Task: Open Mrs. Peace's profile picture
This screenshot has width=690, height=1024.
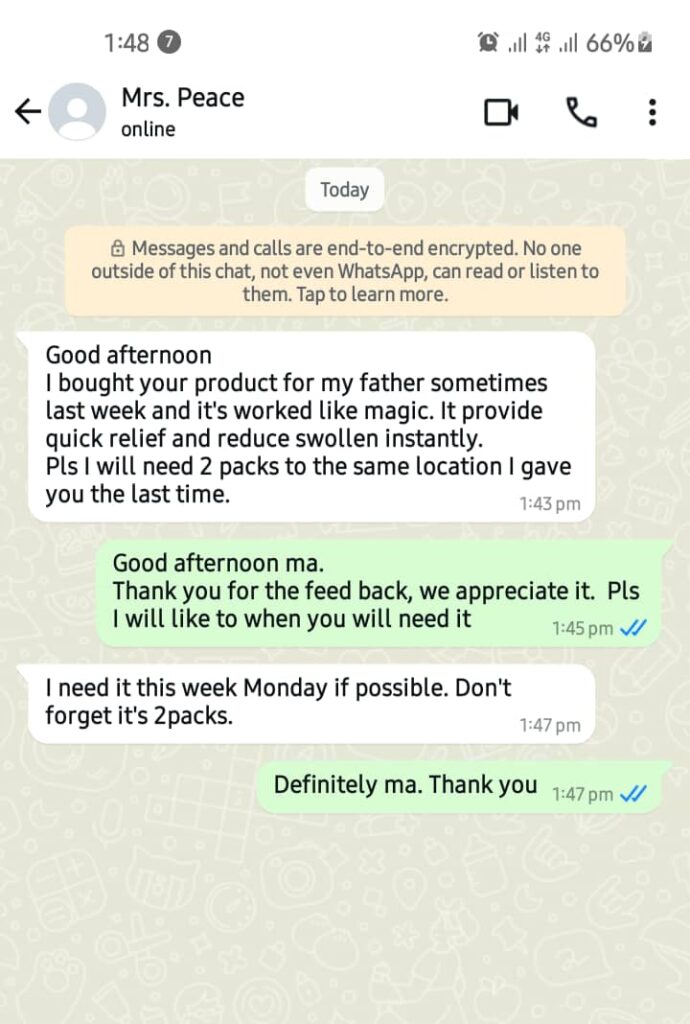Action: pos(77,112)
